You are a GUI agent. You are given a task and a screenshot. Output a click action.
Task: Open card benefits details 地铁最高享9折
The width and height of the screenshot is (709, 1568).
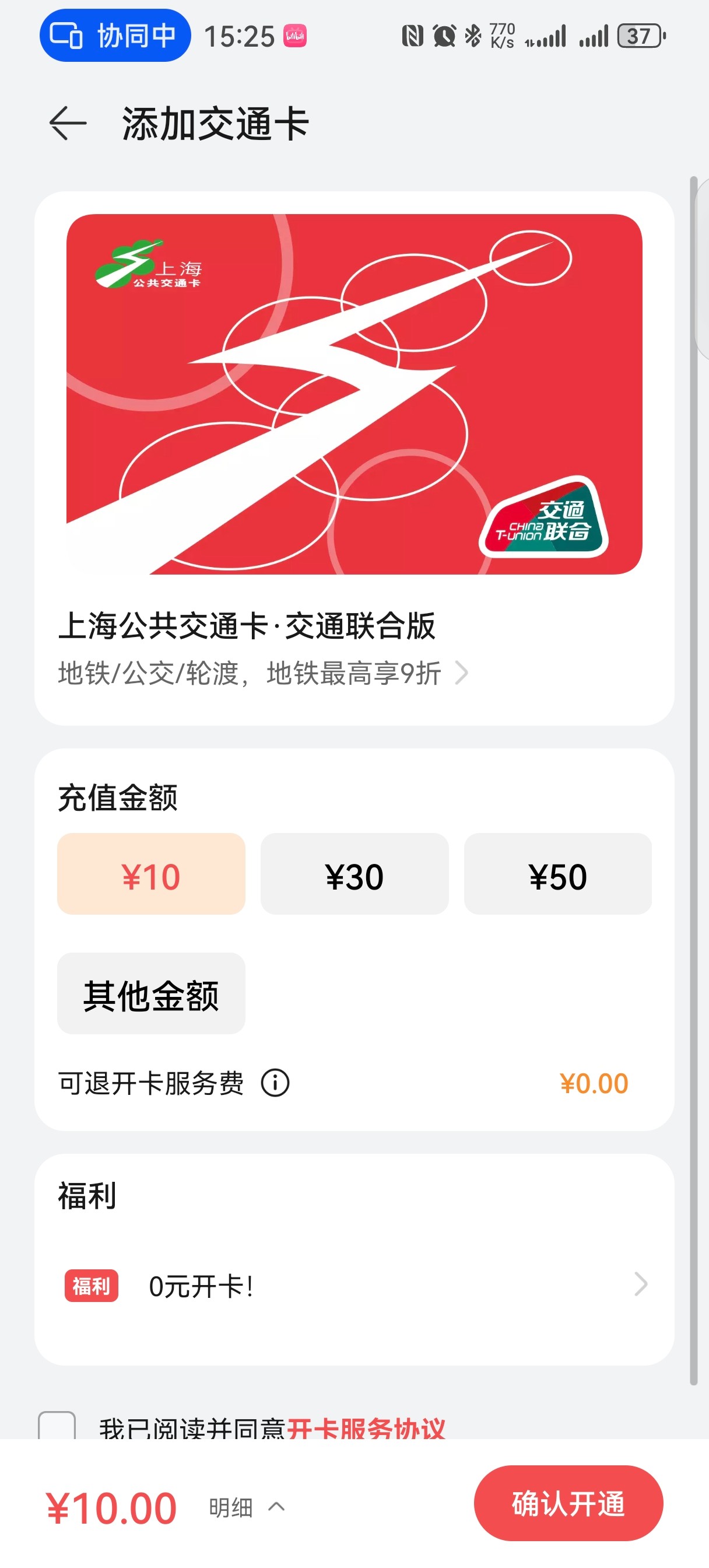click(262, 673)
